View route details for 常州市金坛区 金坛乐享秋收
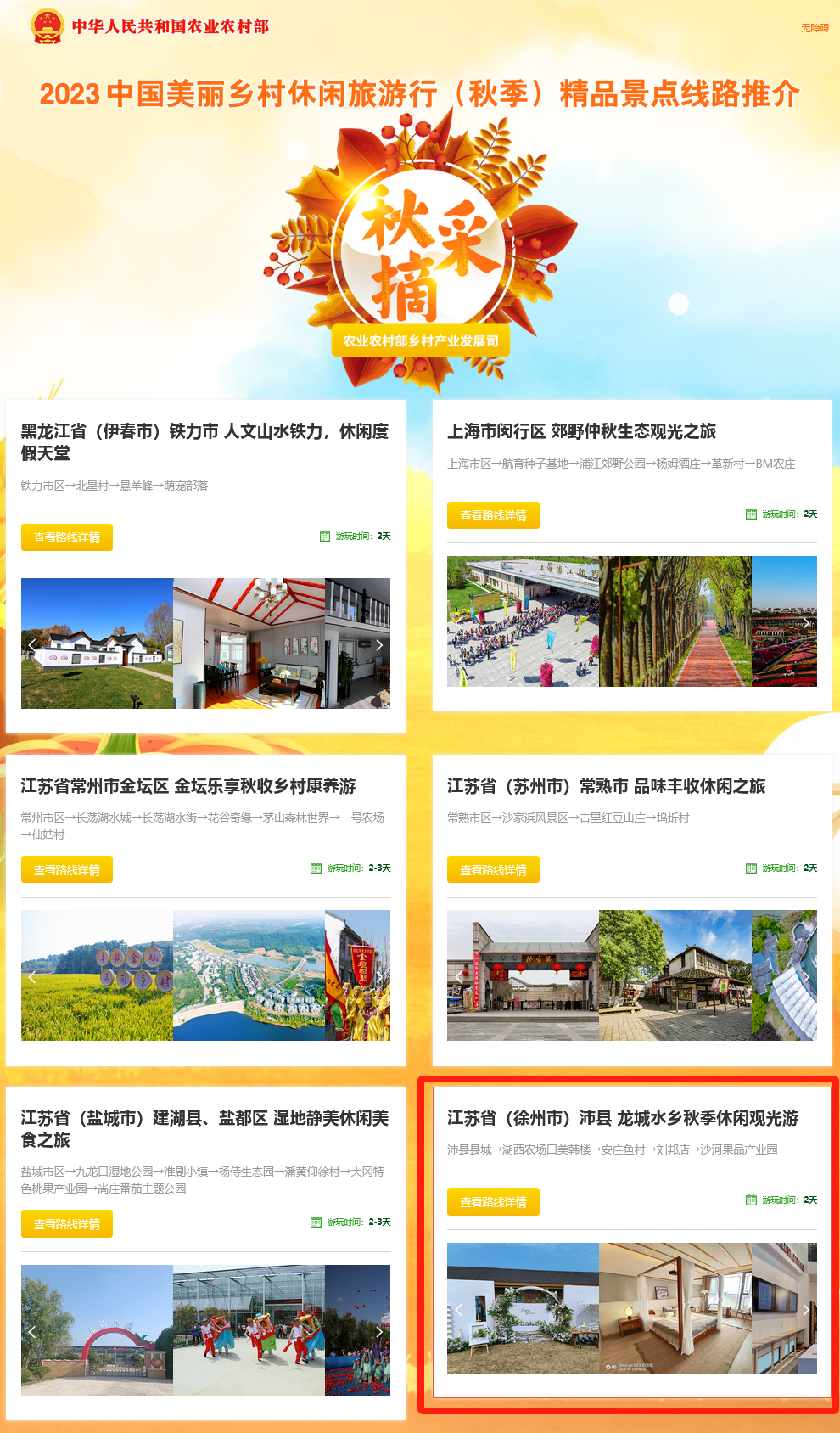 [67, 869]
